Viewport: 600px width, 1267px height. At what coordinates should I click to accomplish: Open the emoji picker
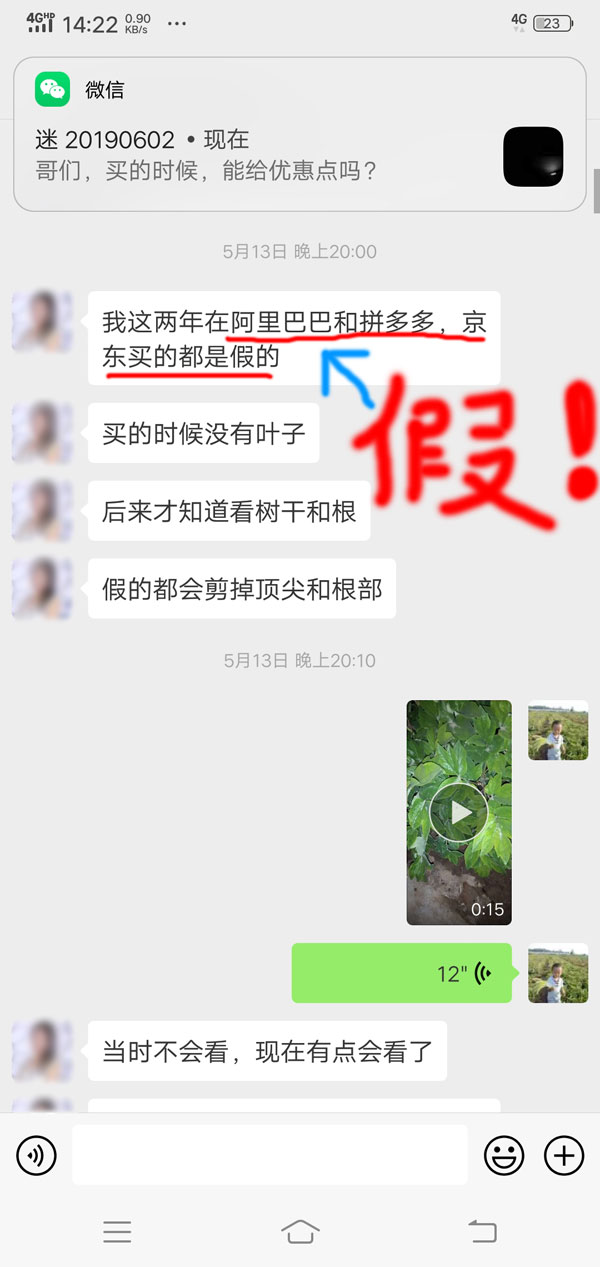[x=504, y=1156]
